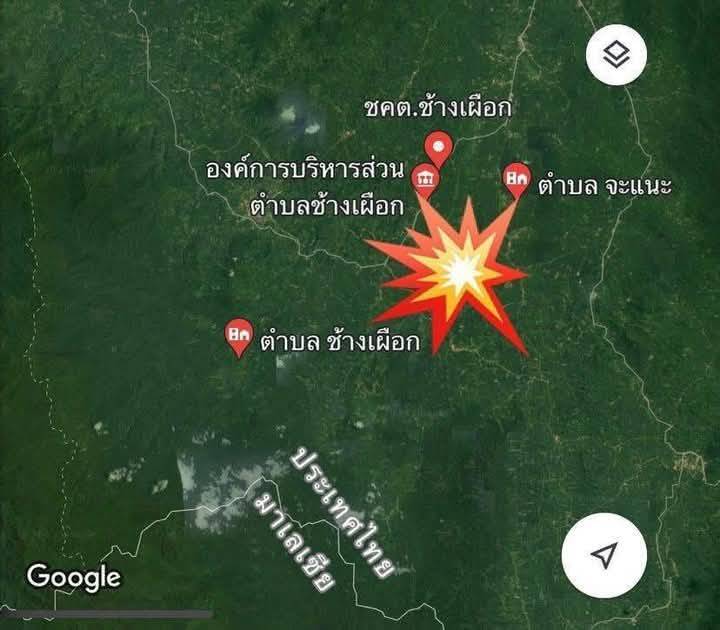Open the map layers button
The image size is (720, 630).
(616, 54)
